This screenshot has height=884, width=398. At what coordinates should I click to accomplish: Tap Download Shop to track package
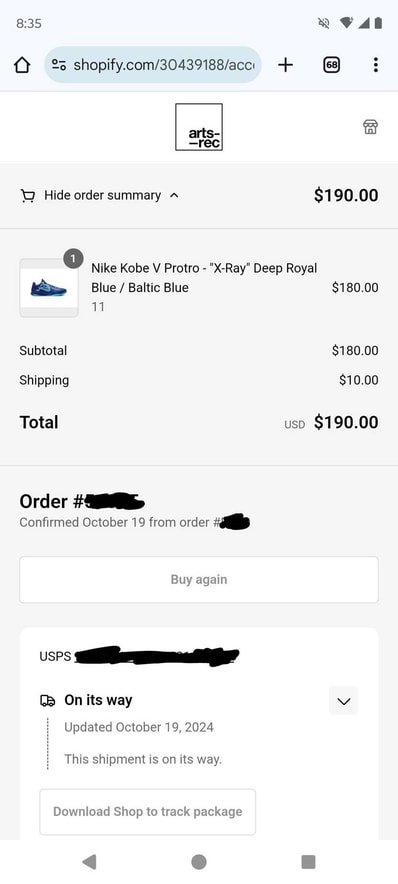[x=148, y=812]
